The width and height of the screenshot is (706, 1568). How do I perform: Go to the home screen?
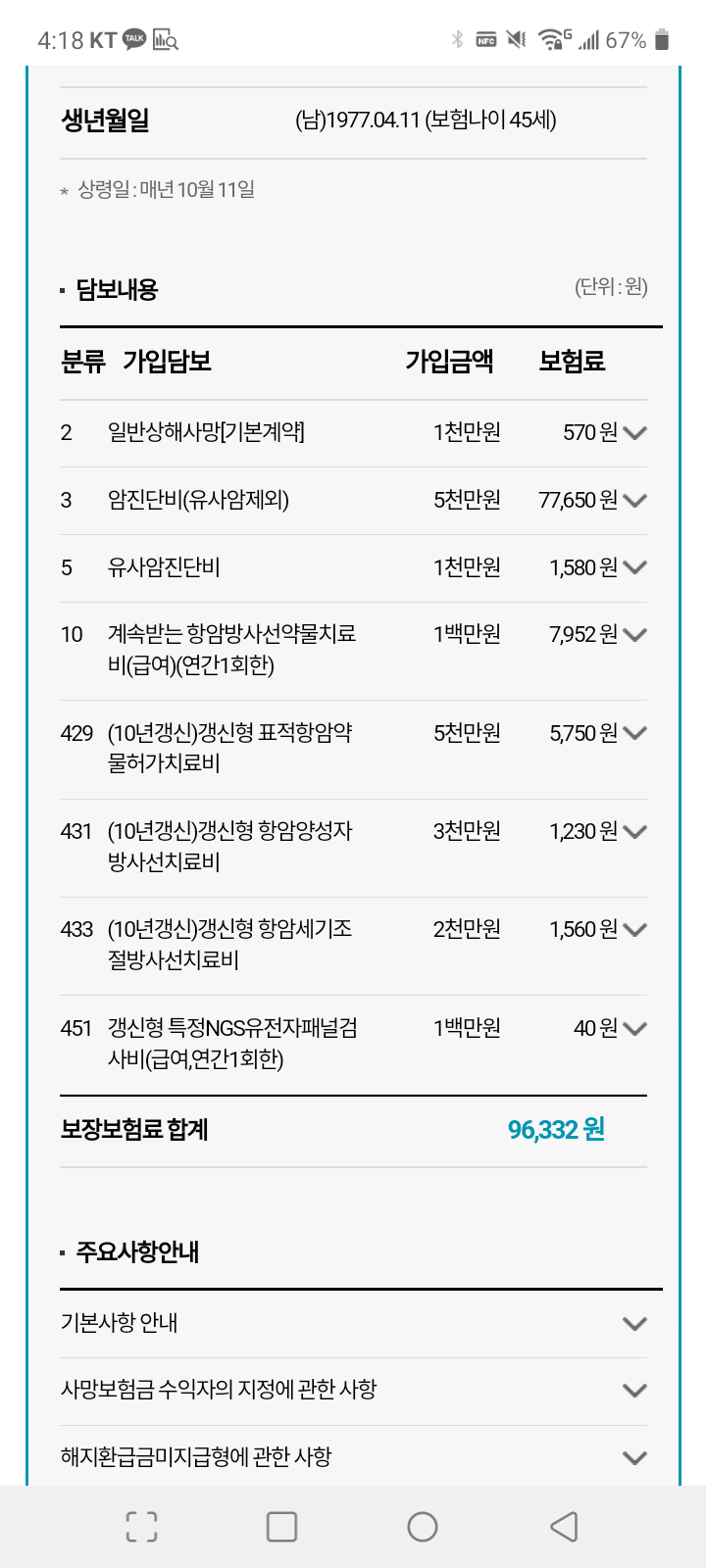coord(423,1527)
